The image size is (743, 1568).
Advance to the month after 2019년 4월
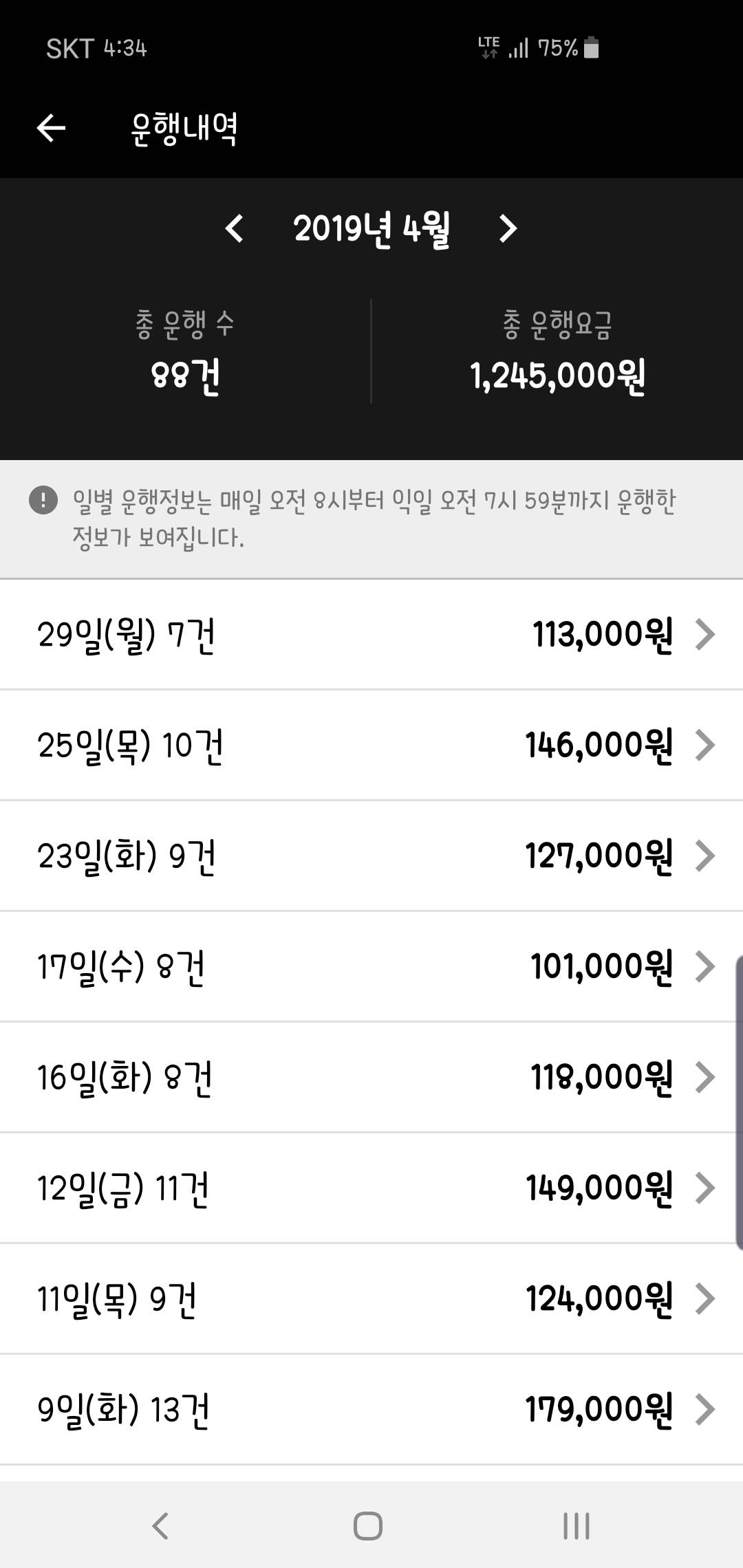508,228
